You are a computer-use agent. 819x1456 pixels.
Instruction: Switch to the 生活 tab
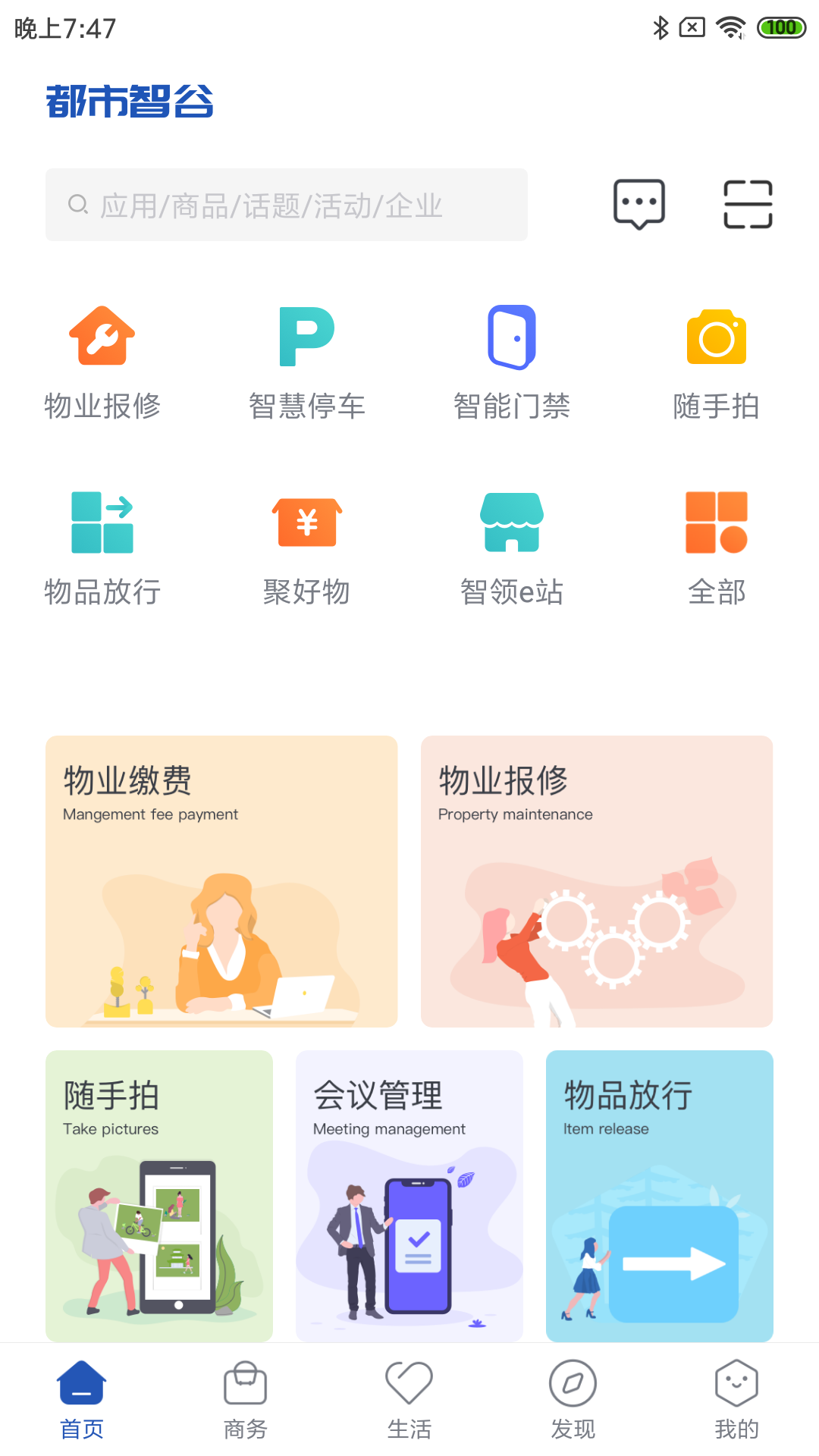409,1400
